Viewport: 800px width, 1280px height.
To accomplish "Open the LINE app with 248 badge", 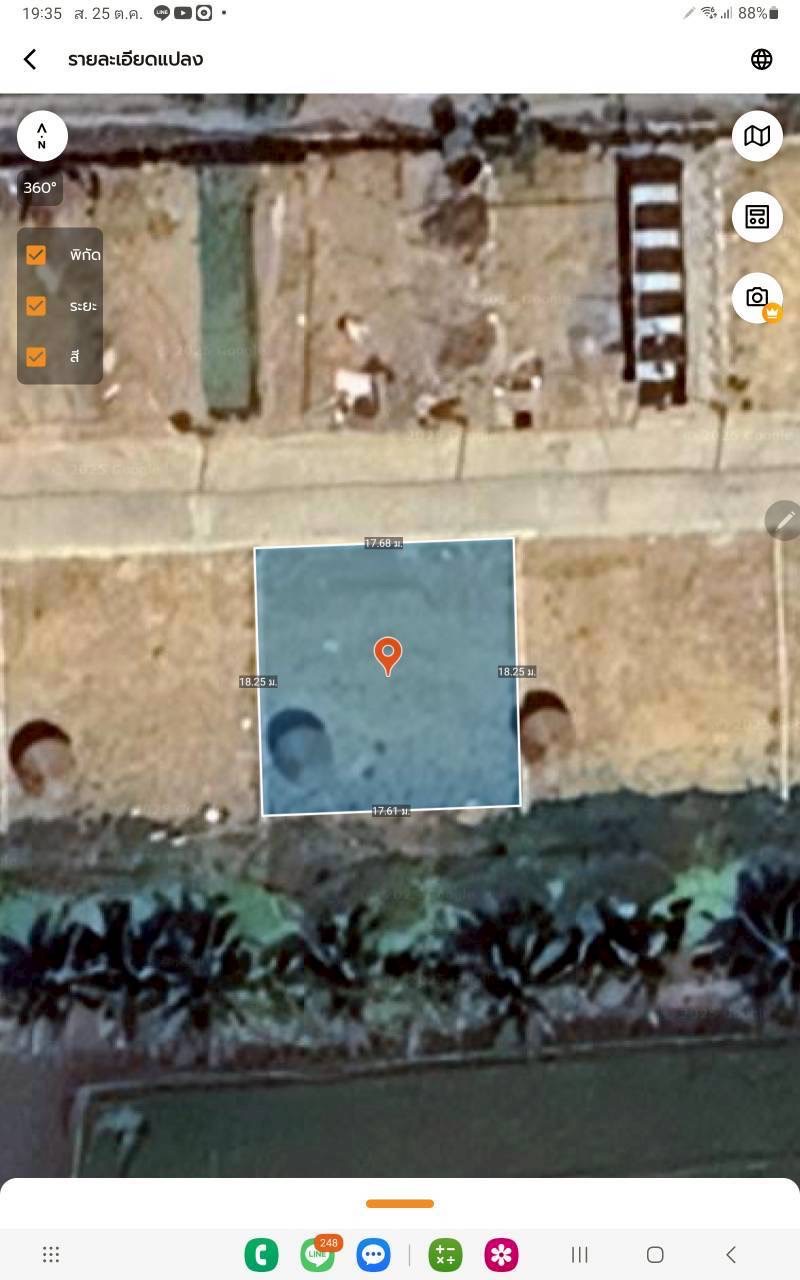I will (x=318, y=1254).
